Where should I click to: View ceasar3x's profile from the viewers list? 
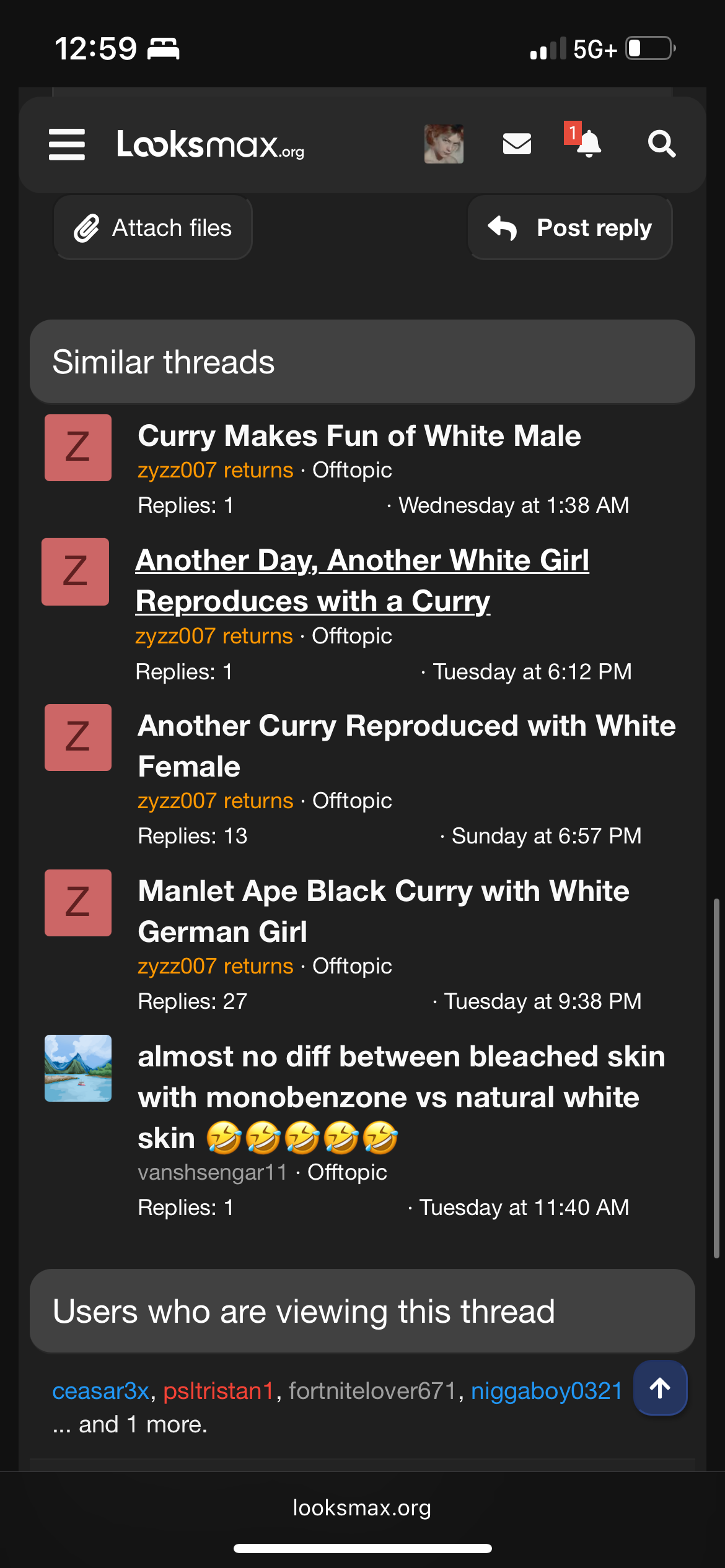click(x=100, y=1391)
